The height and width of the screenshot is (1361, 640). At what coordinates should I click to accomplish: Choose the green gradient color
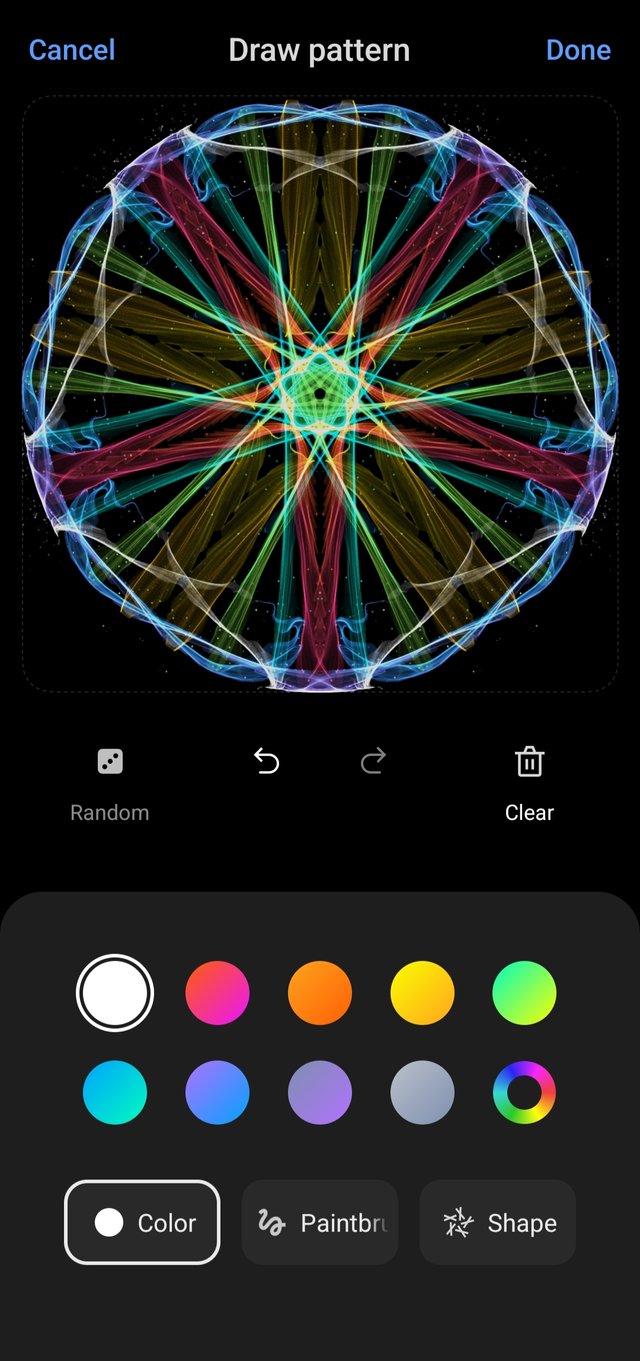[x=524, y=993]
